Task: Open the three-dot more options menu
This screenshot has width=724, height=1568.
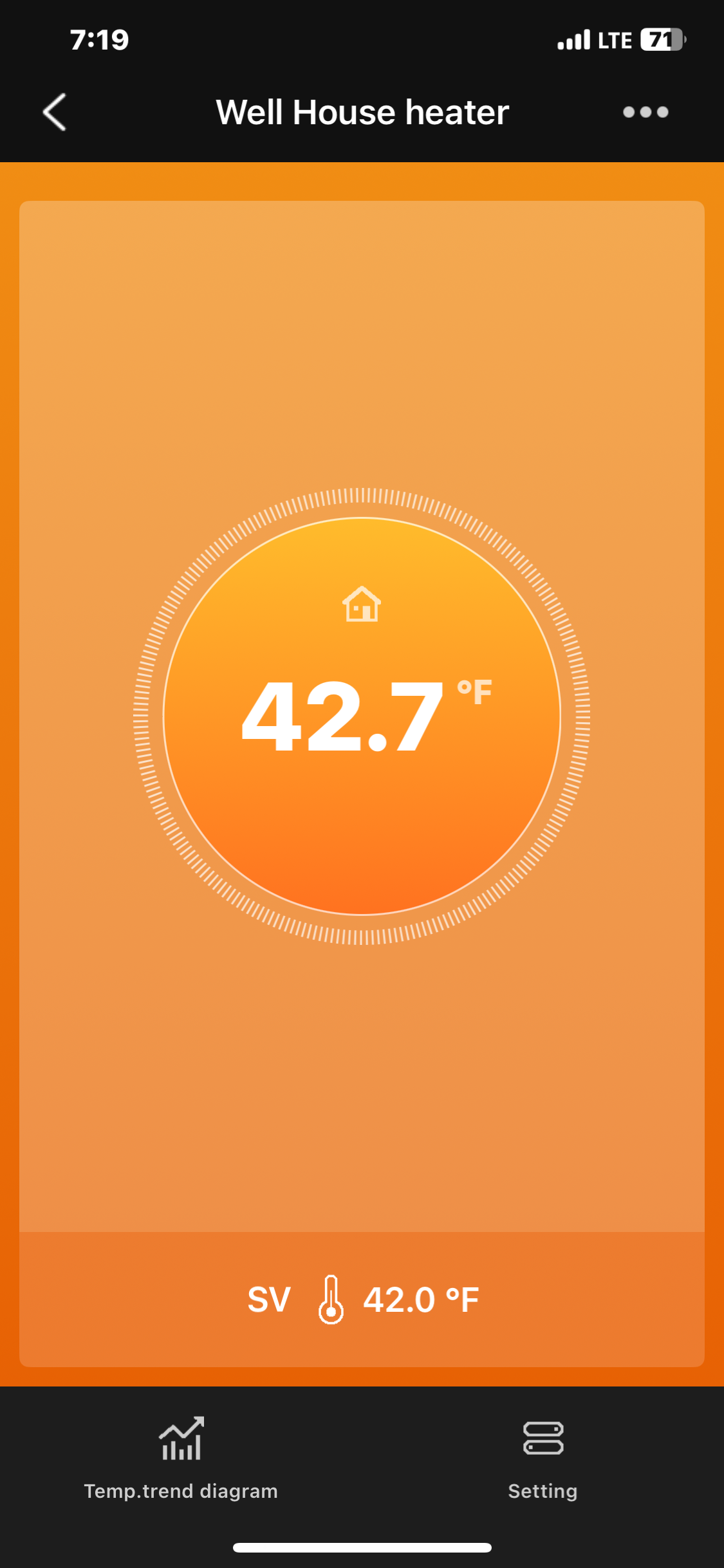Action: coord(645,112)
